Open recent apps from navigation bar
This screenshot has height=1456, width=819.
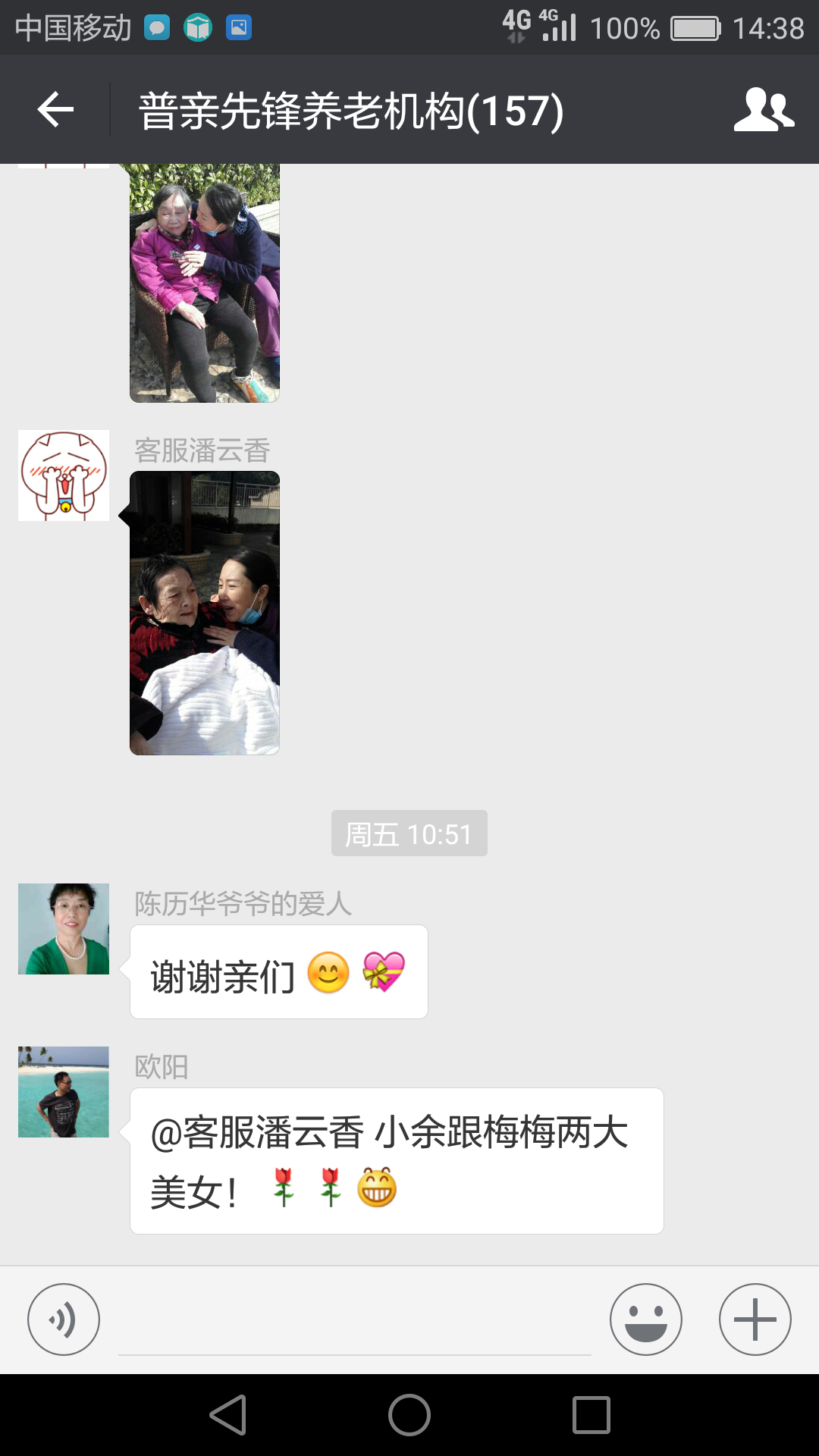[591, 1415]
